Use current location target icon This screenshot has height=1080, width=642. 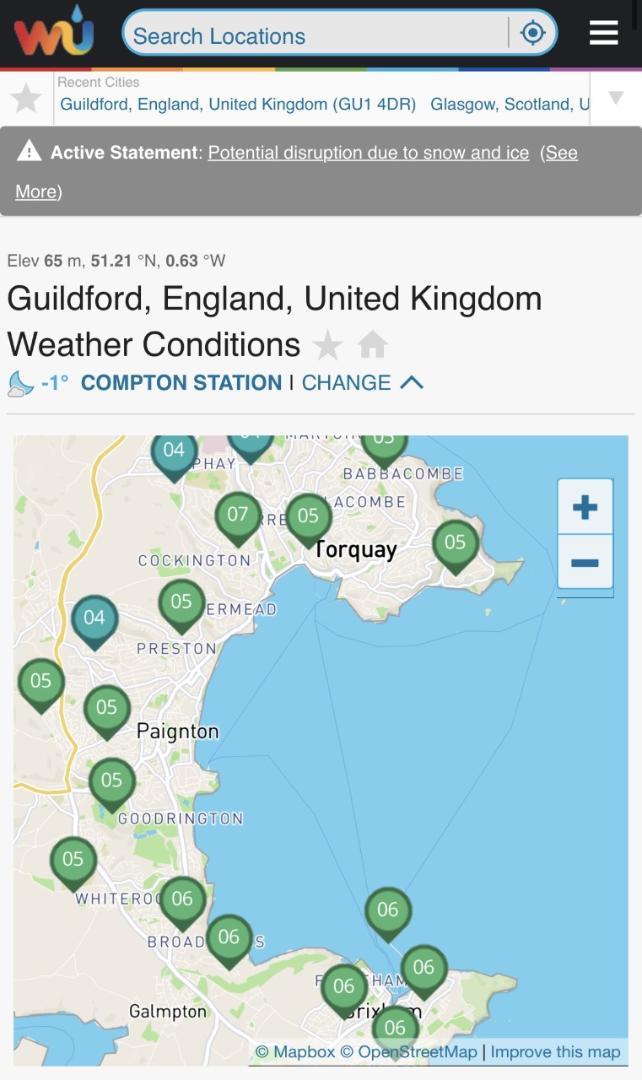pyautogui.click(x=533, y=32)
